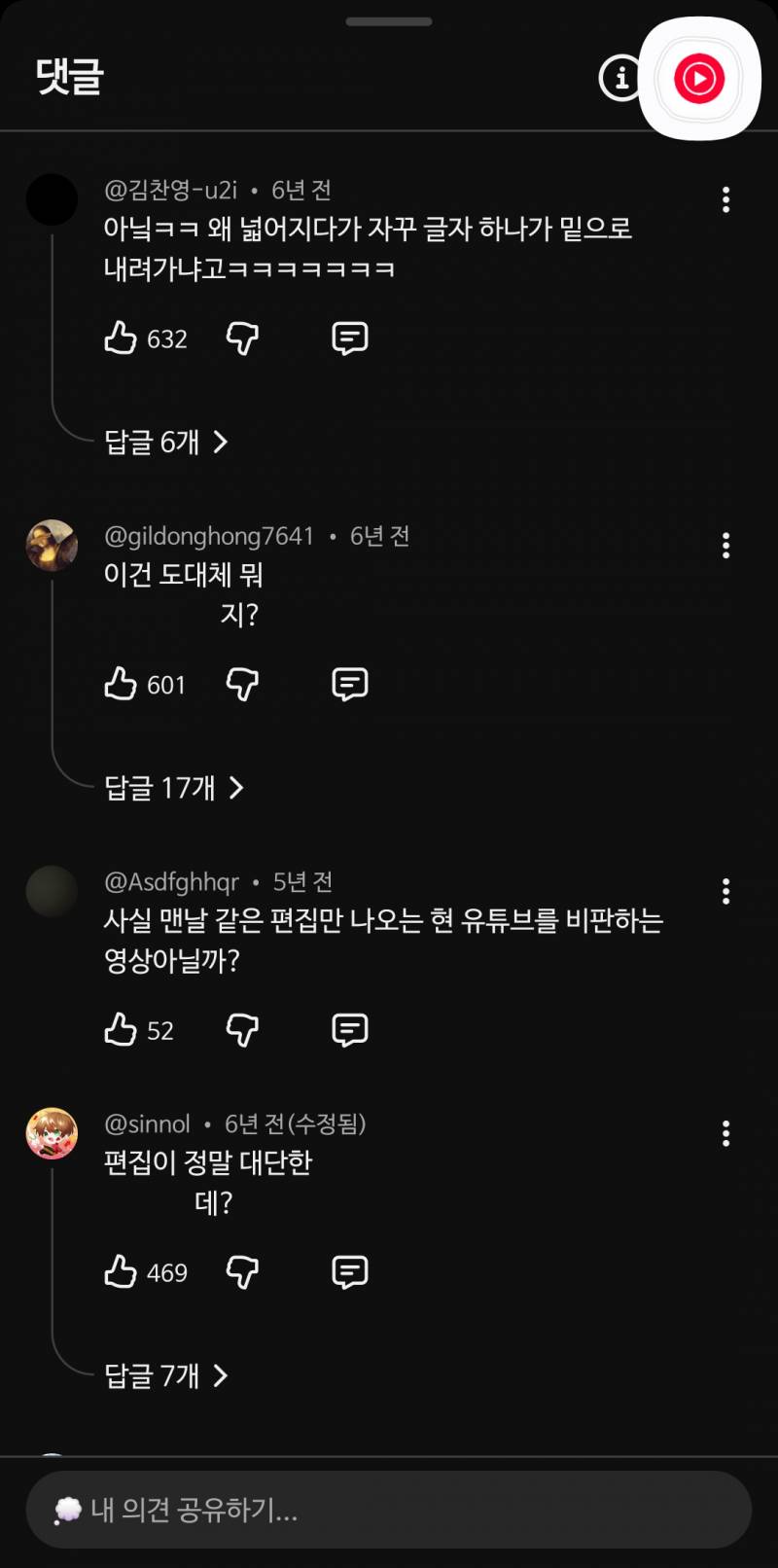This screenshot has width=778, height=1568.
Task: Open the YouTube Music floating icon
Action: [x=699, y=80]
